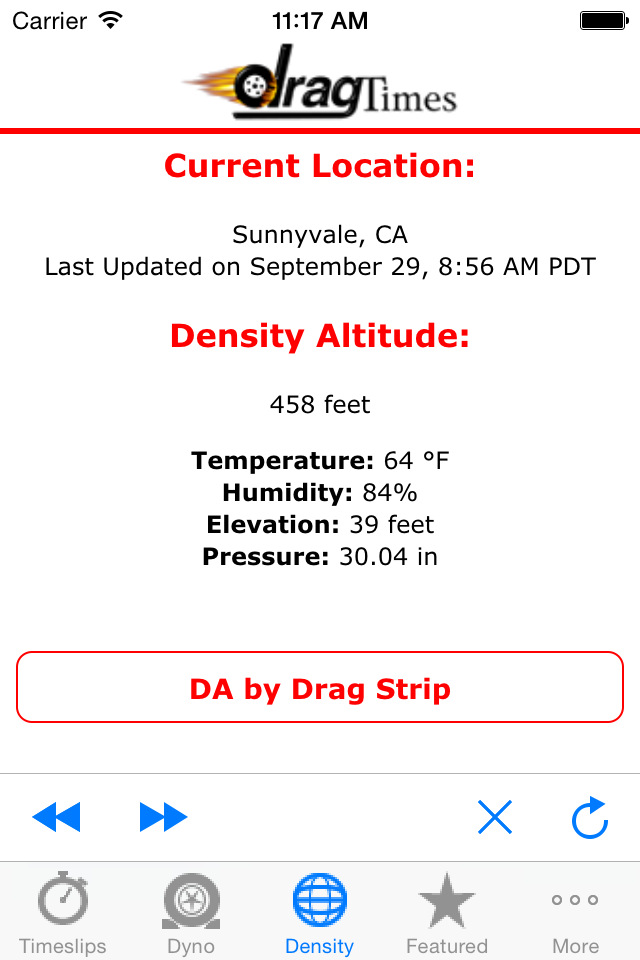This screenshot has height=960, width=640.
Task: Open DA by Drag Strip
Action: pos(320,688)
